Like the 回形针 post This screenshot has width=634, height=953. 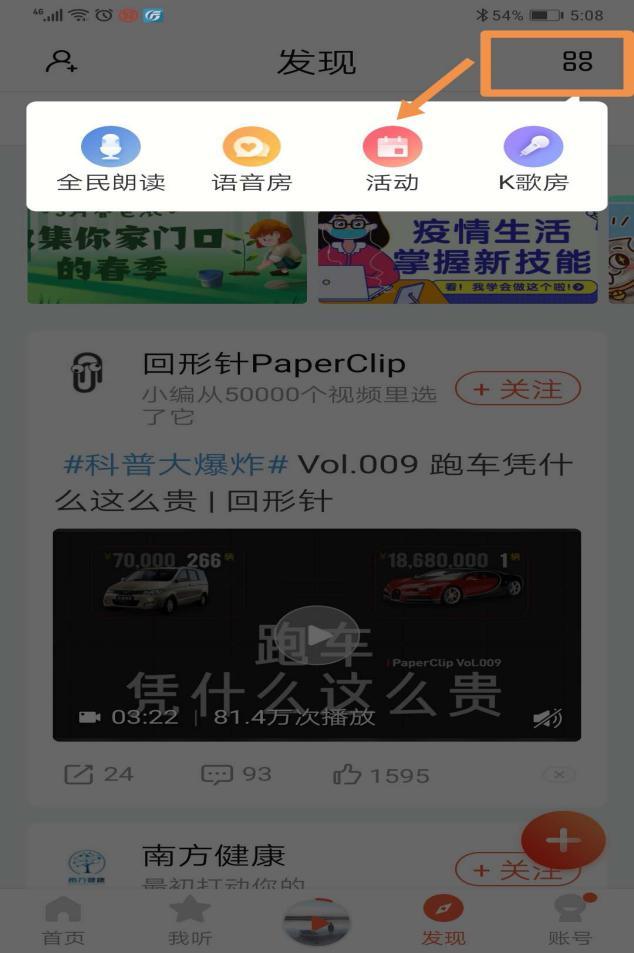[x=380, y=775]
